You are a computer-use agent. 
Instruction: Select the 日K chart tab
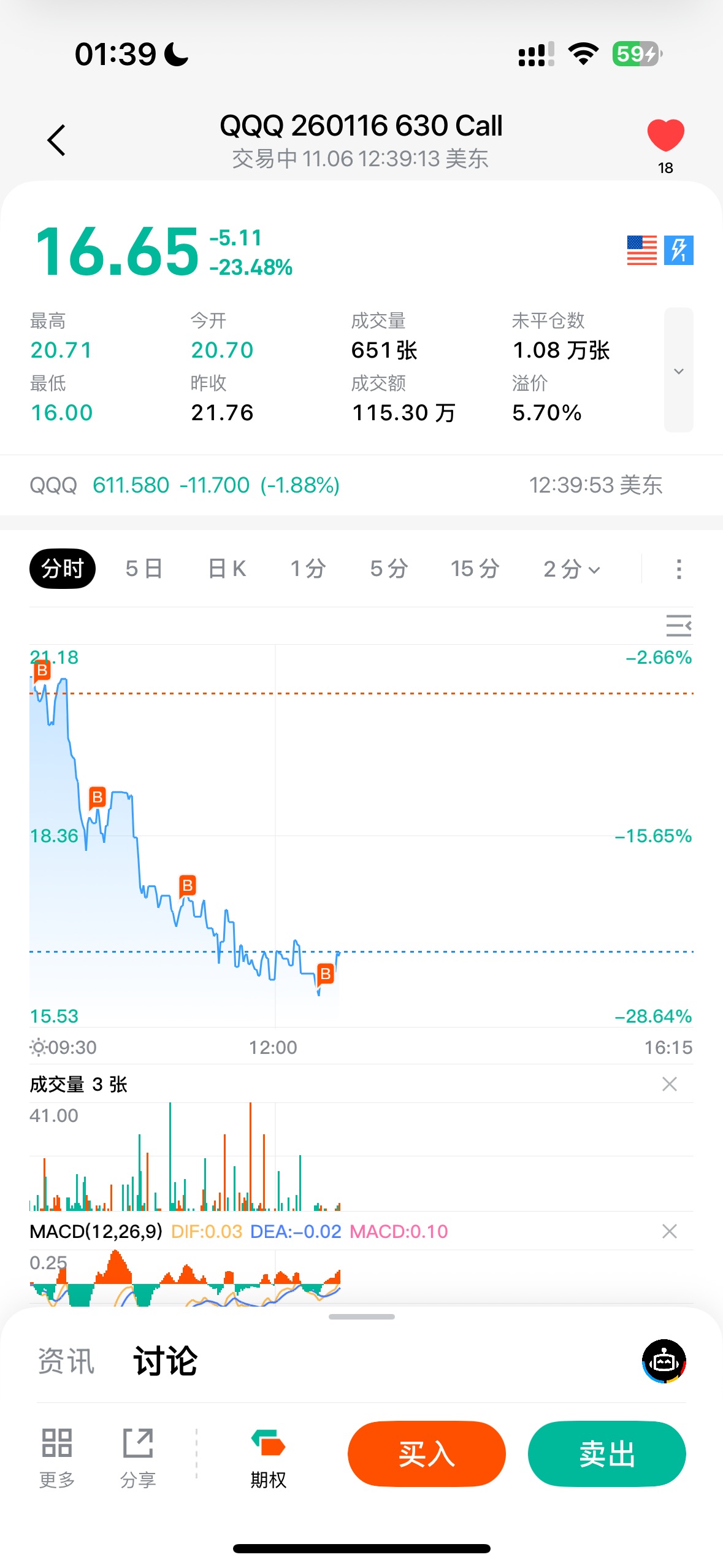pos(227,569)
